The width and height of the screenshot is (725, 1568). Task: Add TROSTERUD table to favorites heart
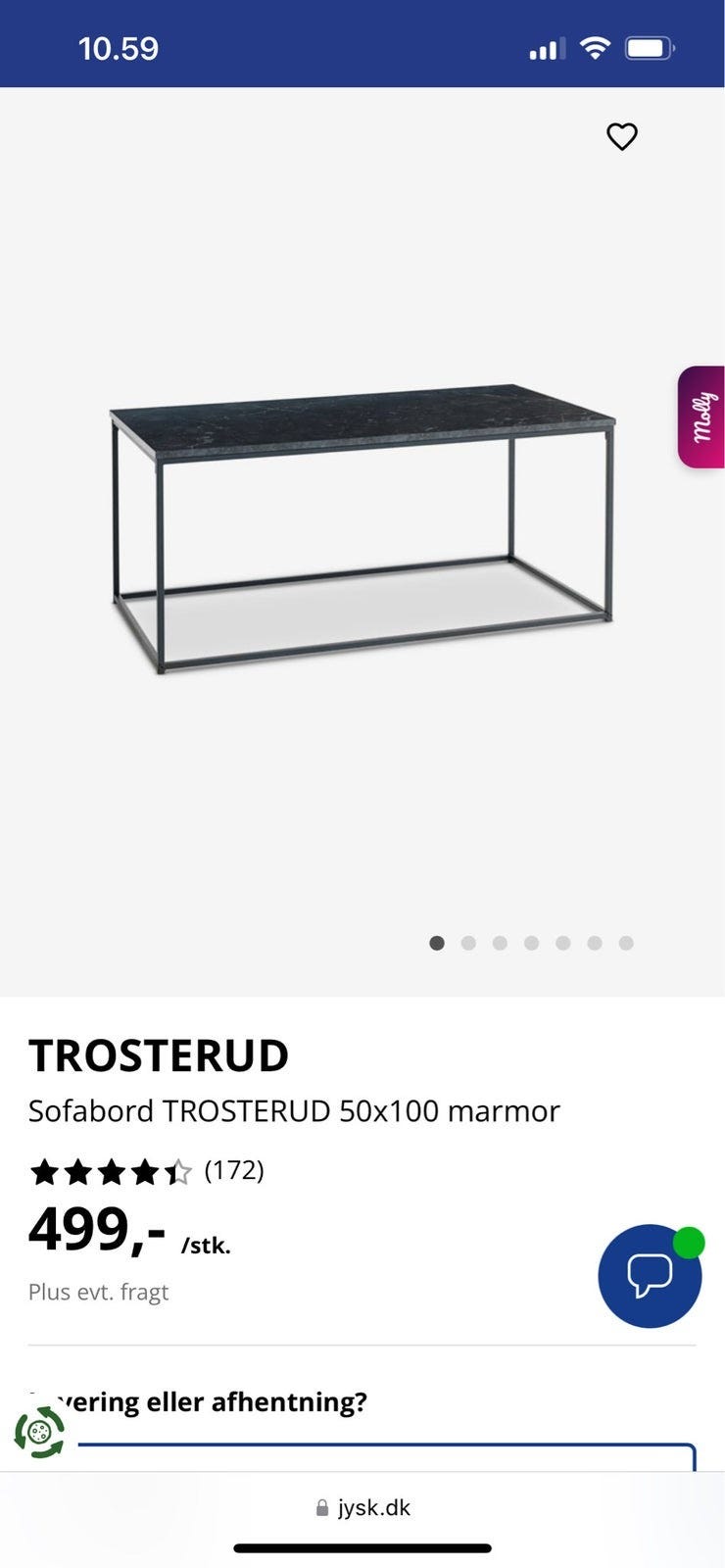click(622, 136)
